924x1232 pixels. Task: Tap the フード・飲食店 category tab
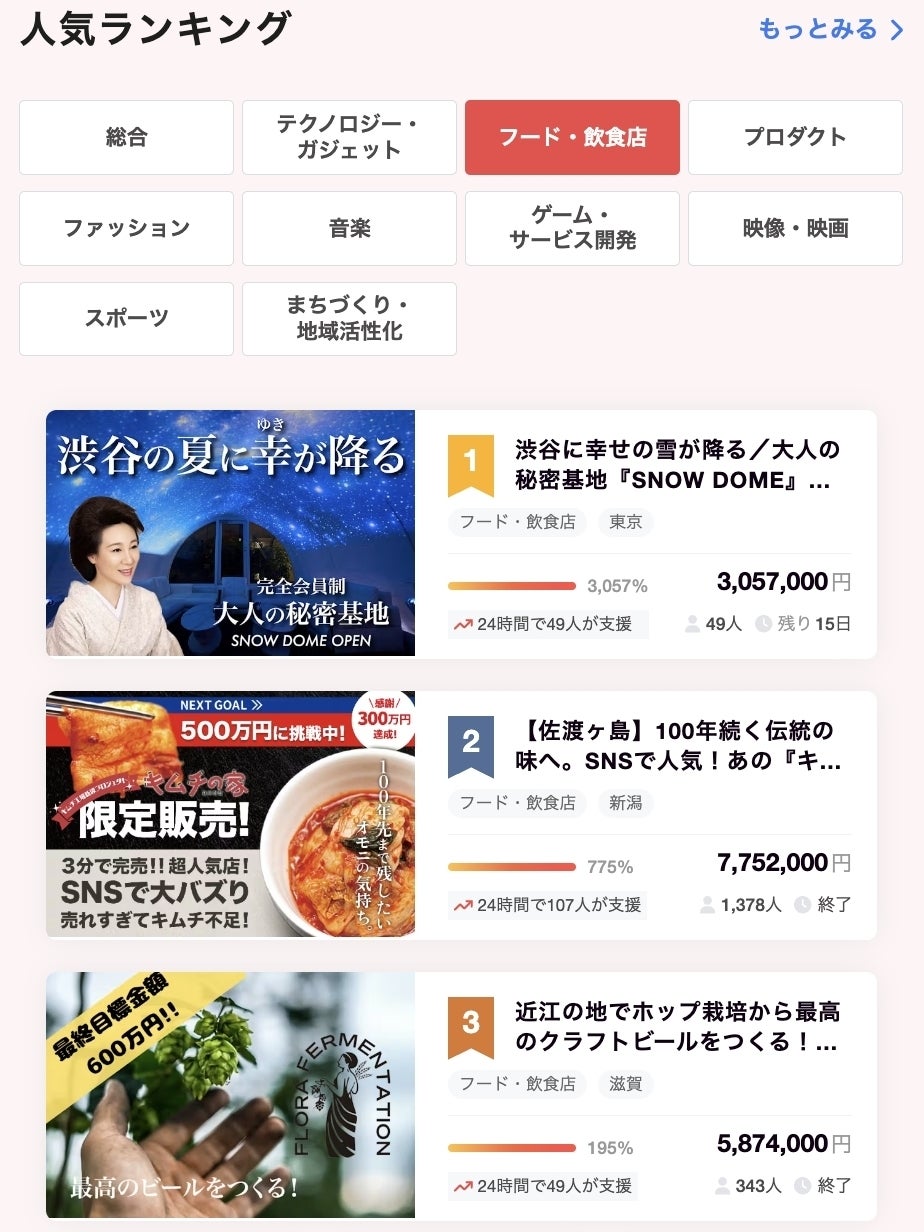(572, 138)
